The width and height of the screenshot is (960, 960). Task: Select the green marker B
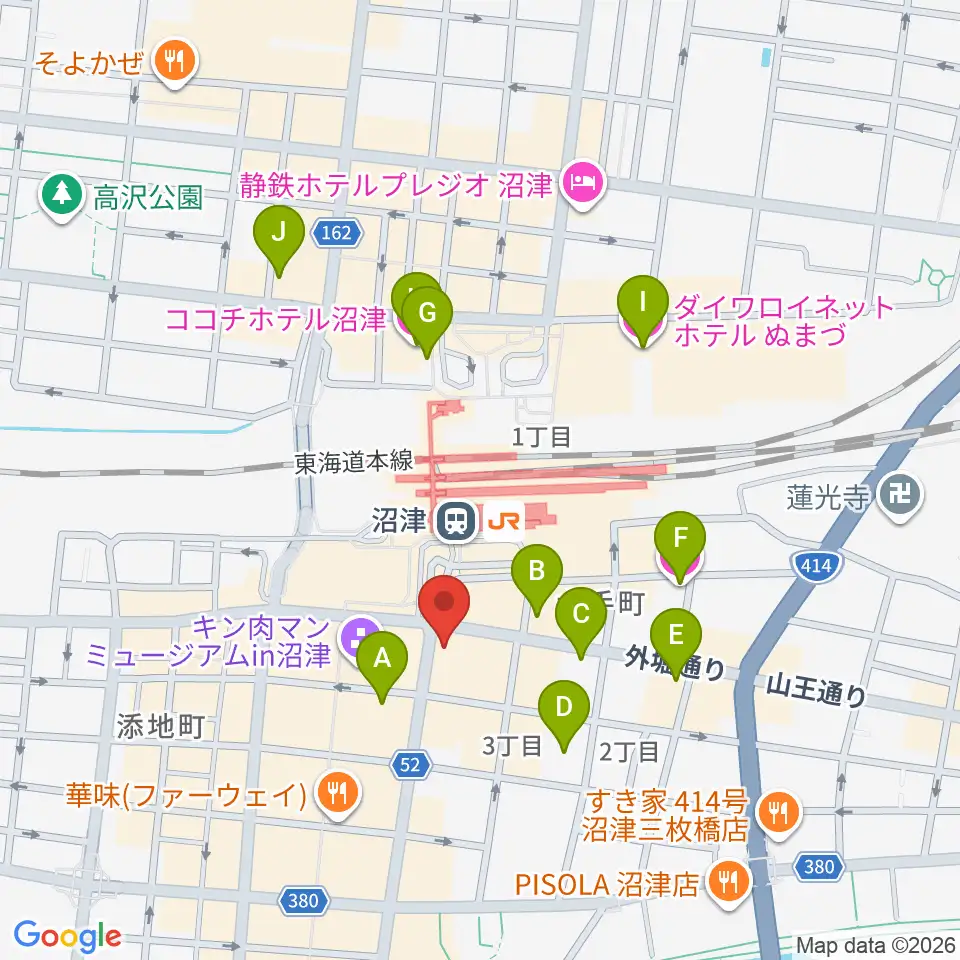coord(537,579)
